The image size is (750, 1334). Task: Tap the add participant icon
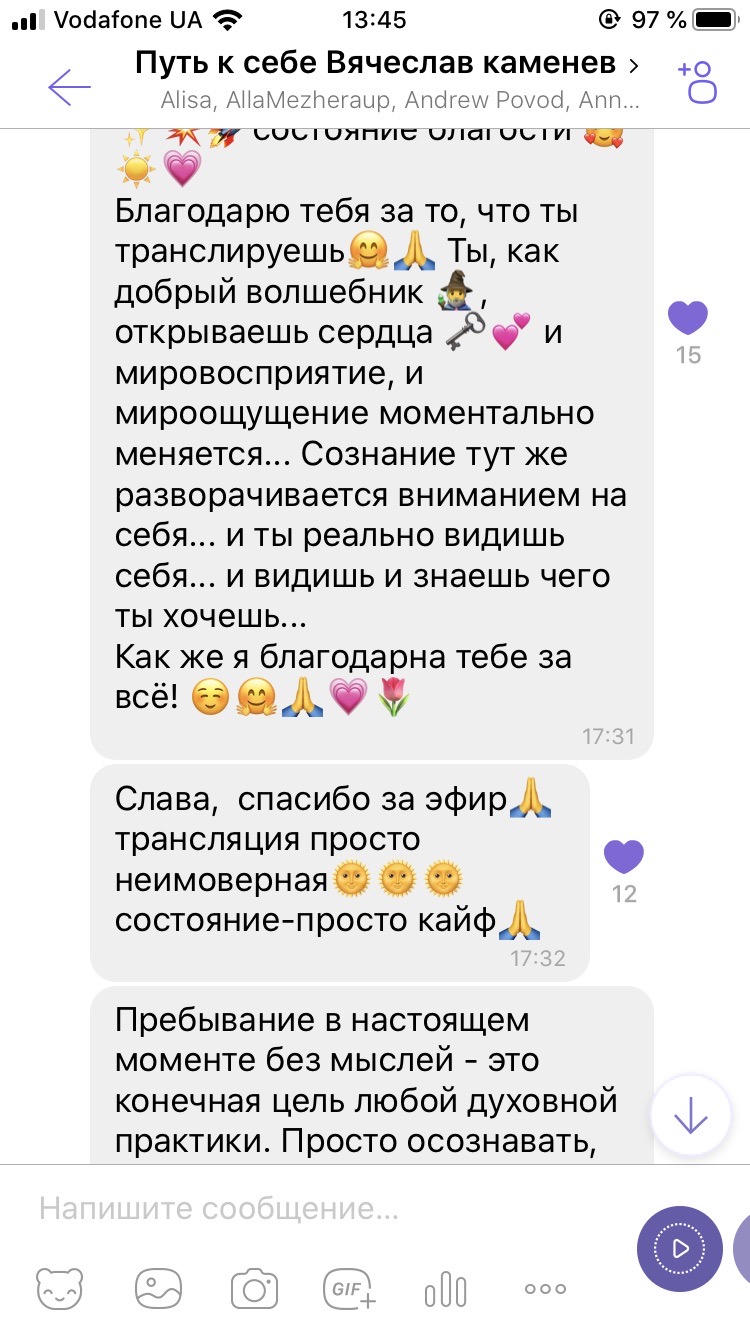click(697, 82)
